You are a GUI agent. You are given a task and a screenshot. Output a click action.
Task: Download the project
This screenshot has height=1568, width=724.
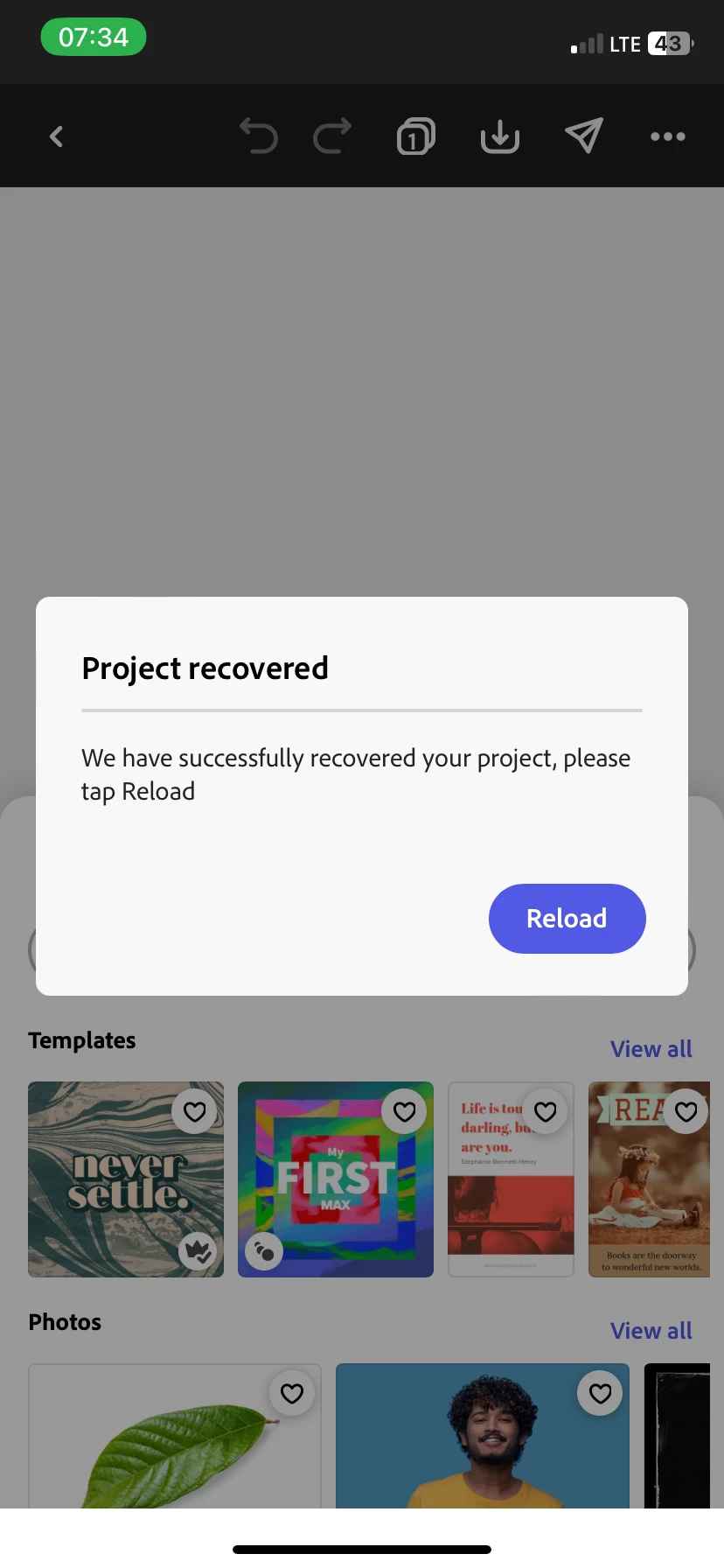[499, 136]
